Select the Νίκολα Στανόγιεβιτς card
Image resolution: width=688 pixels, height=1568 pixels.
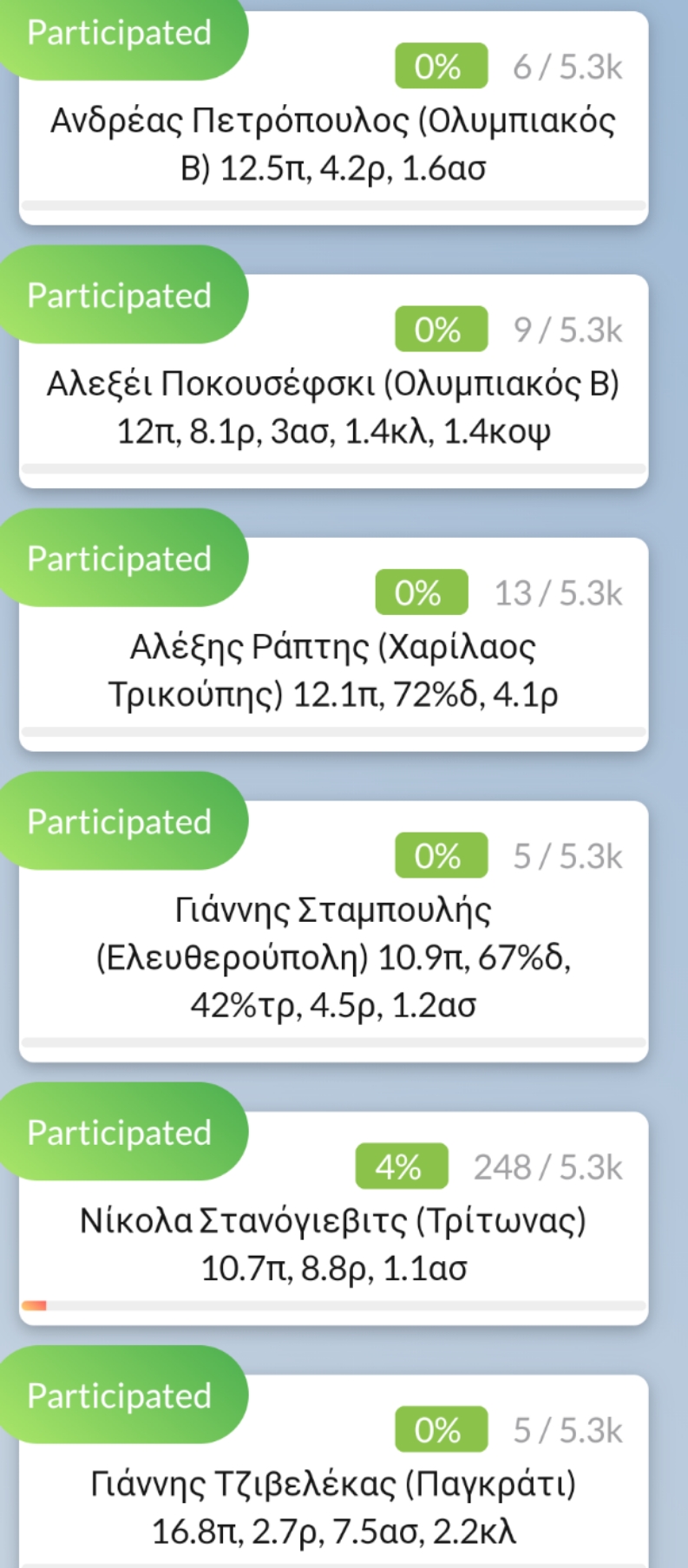click(x=333, y=1218)
